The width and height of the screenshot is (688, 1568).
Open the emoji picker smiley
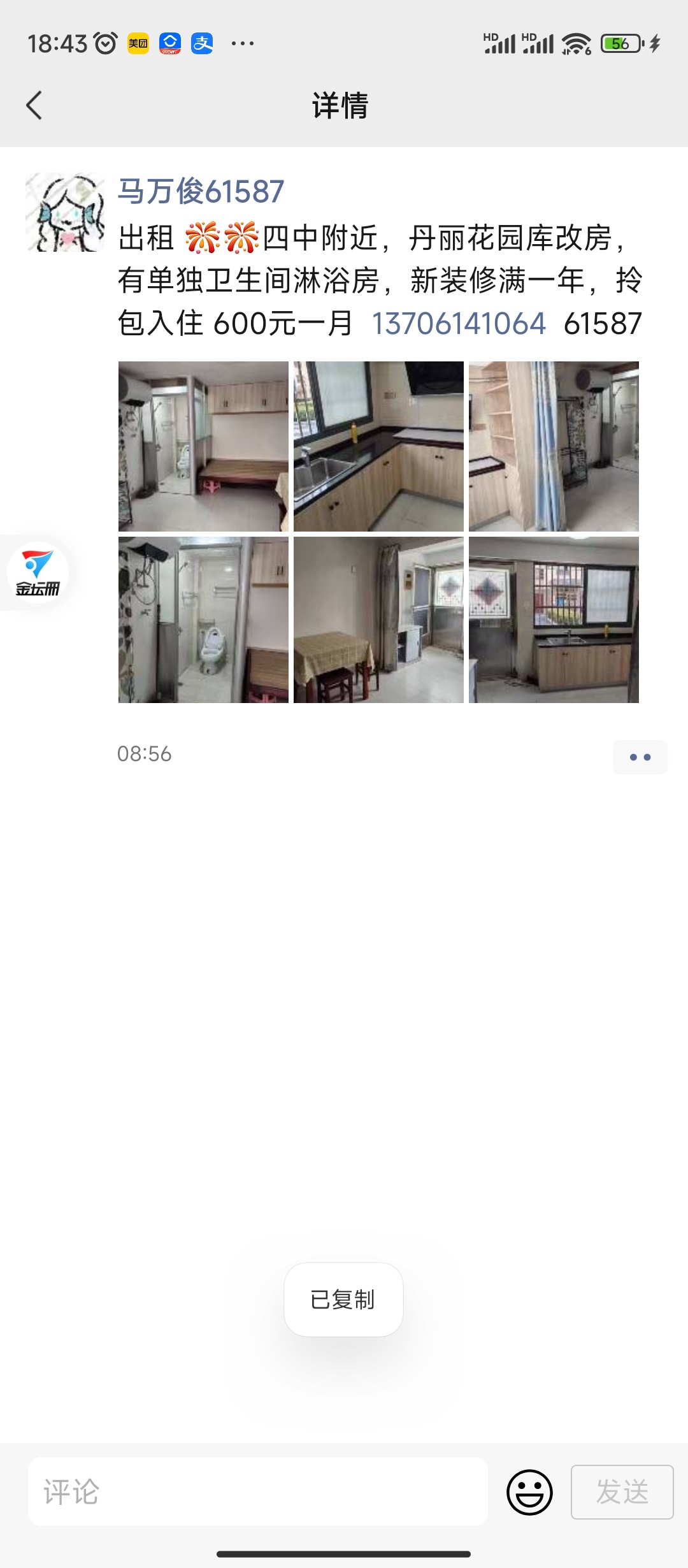[x=529, y=1492]
